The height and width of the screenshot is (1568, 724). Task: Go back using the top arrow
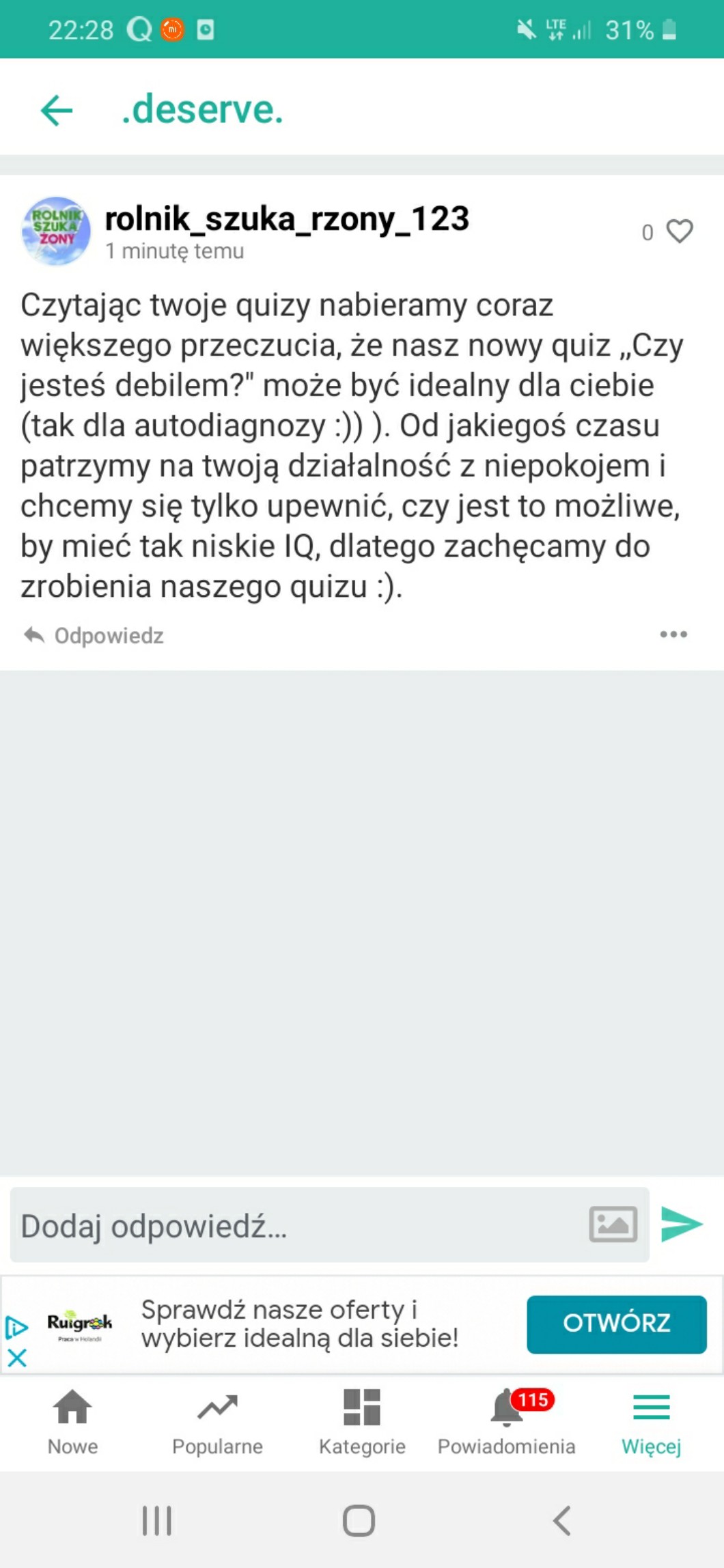pyautogui.click(x=57, y=110)
